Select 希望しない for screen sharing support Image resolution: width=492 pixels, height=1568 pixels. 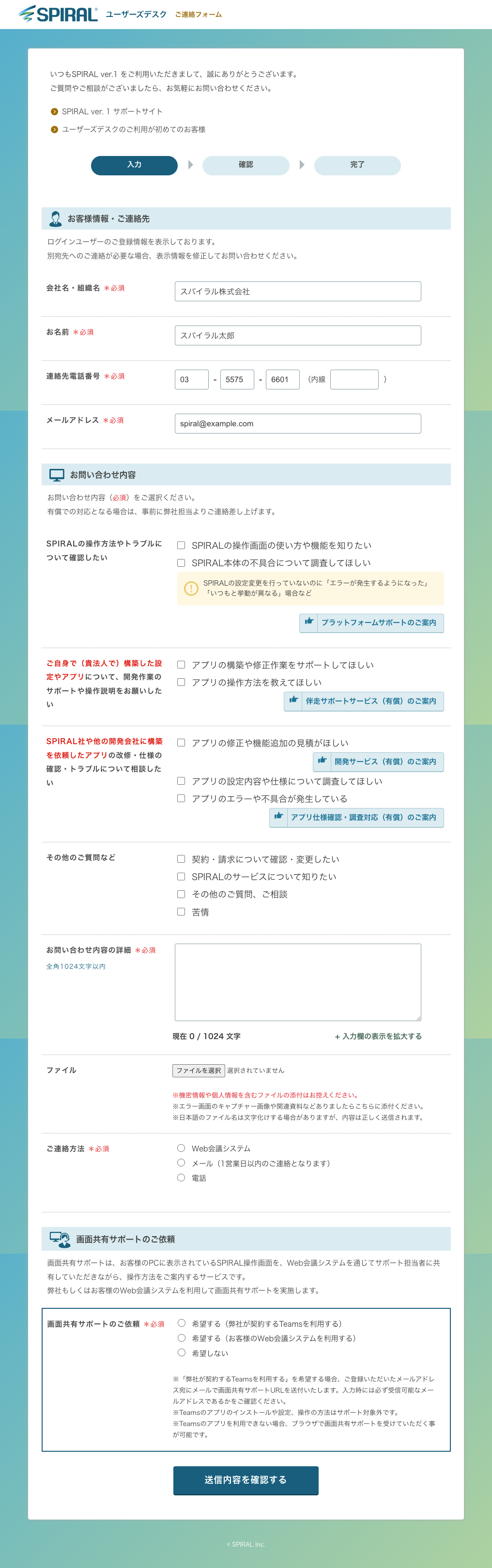(181, 1352)
